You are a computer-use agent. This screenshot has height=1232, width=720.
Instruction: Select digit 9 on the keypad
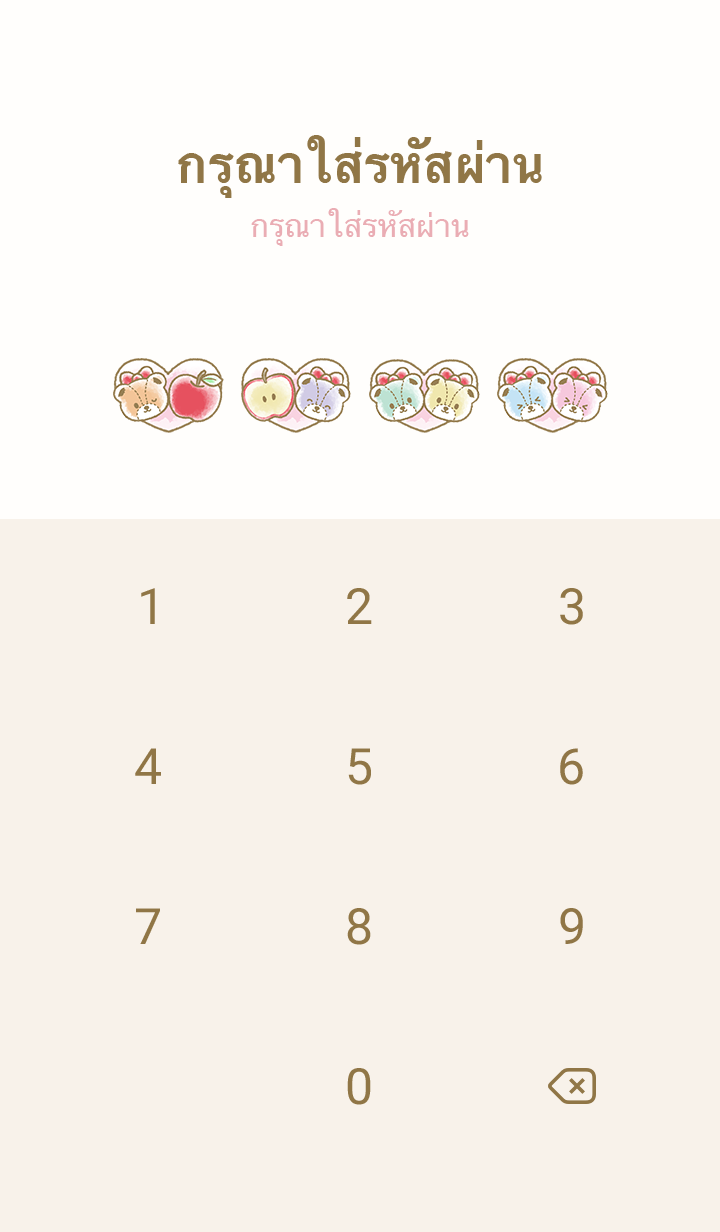pyautogui.click(x=571, y=927)
